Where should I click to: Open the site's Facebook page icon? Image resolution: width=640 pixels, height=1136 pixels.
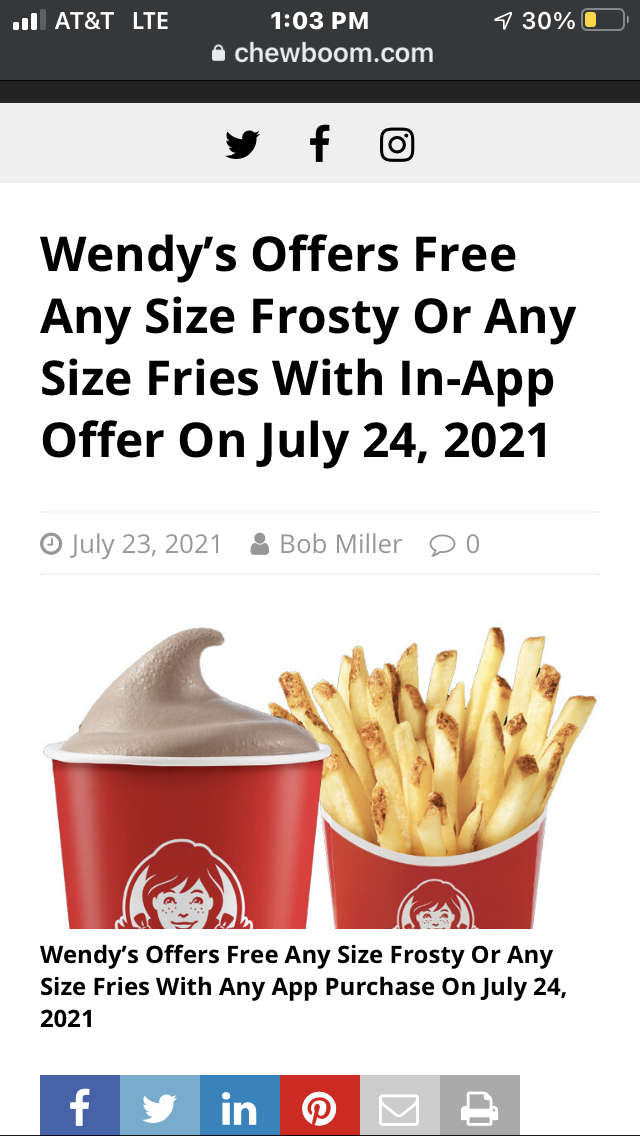point(319,146)
